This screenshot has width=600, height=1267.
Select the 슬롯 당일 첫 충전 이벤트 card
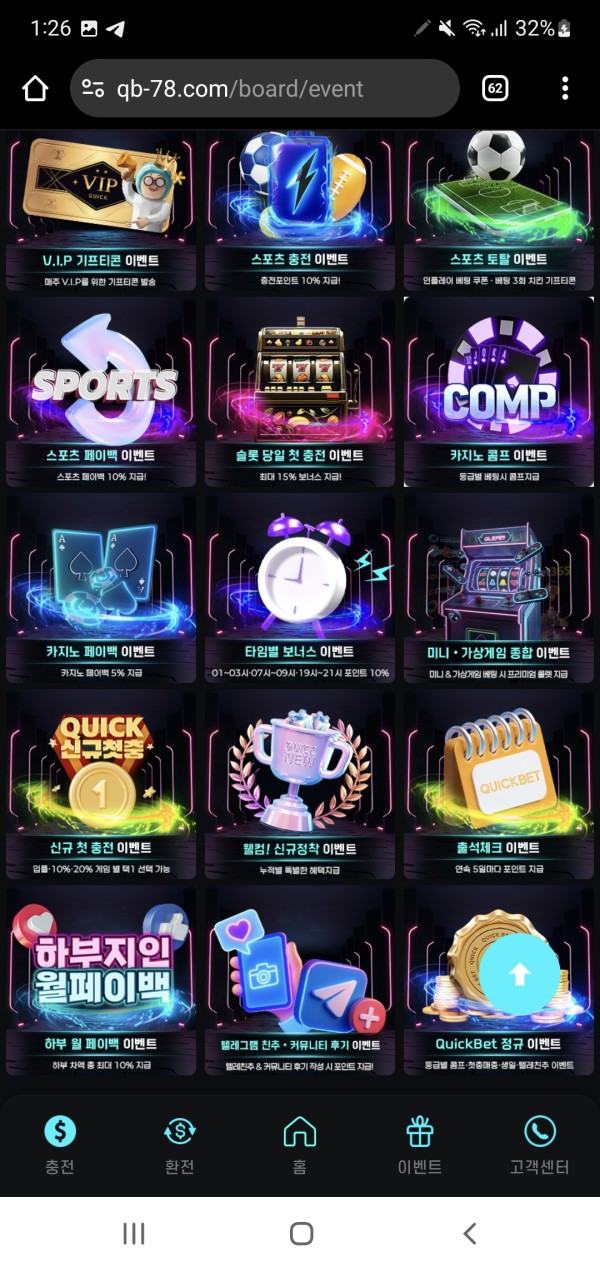299,395
